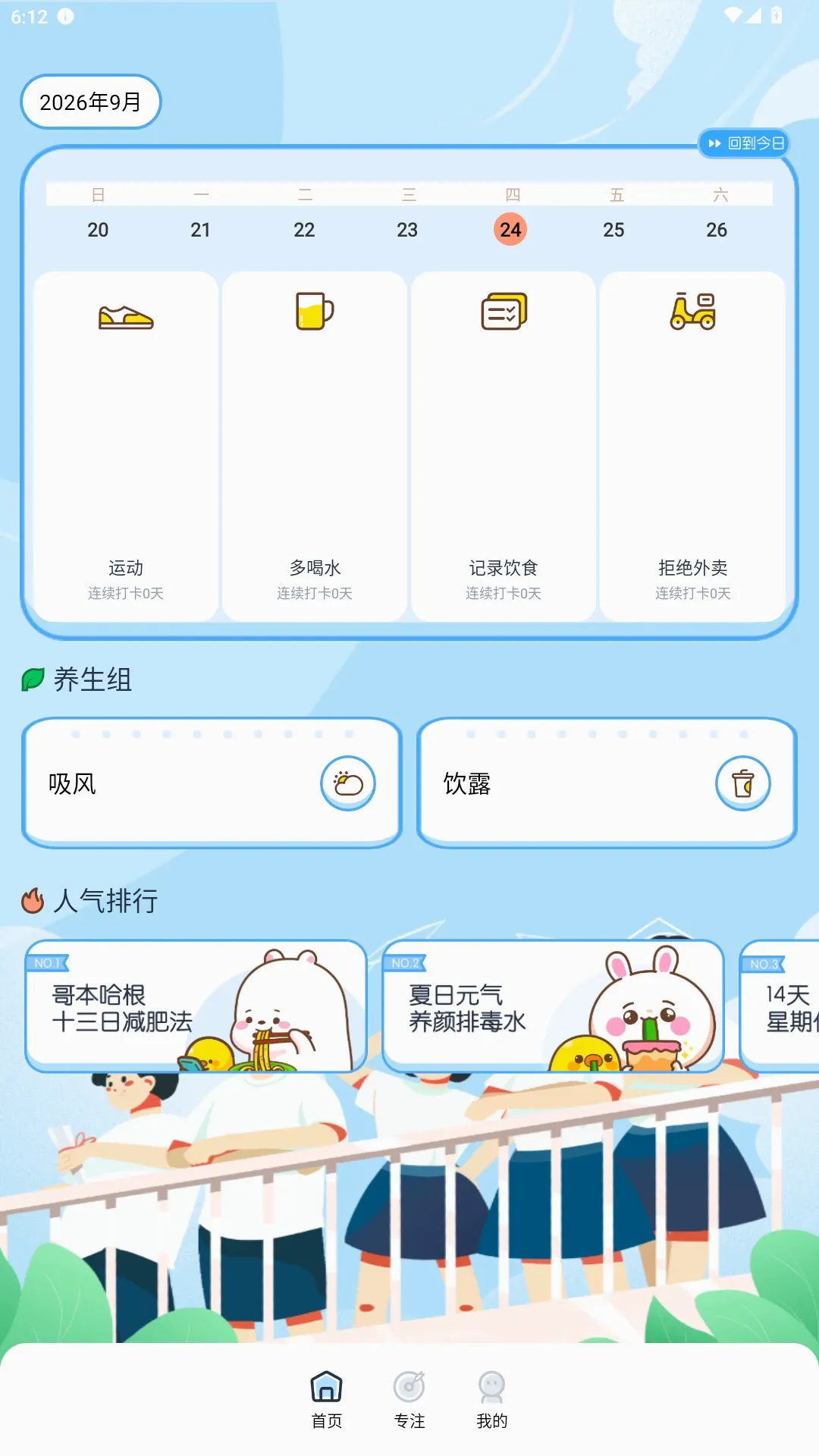819x1456 pixels.
Task: Open the 记录饮食 check-in card
Action: pos(504,447)
